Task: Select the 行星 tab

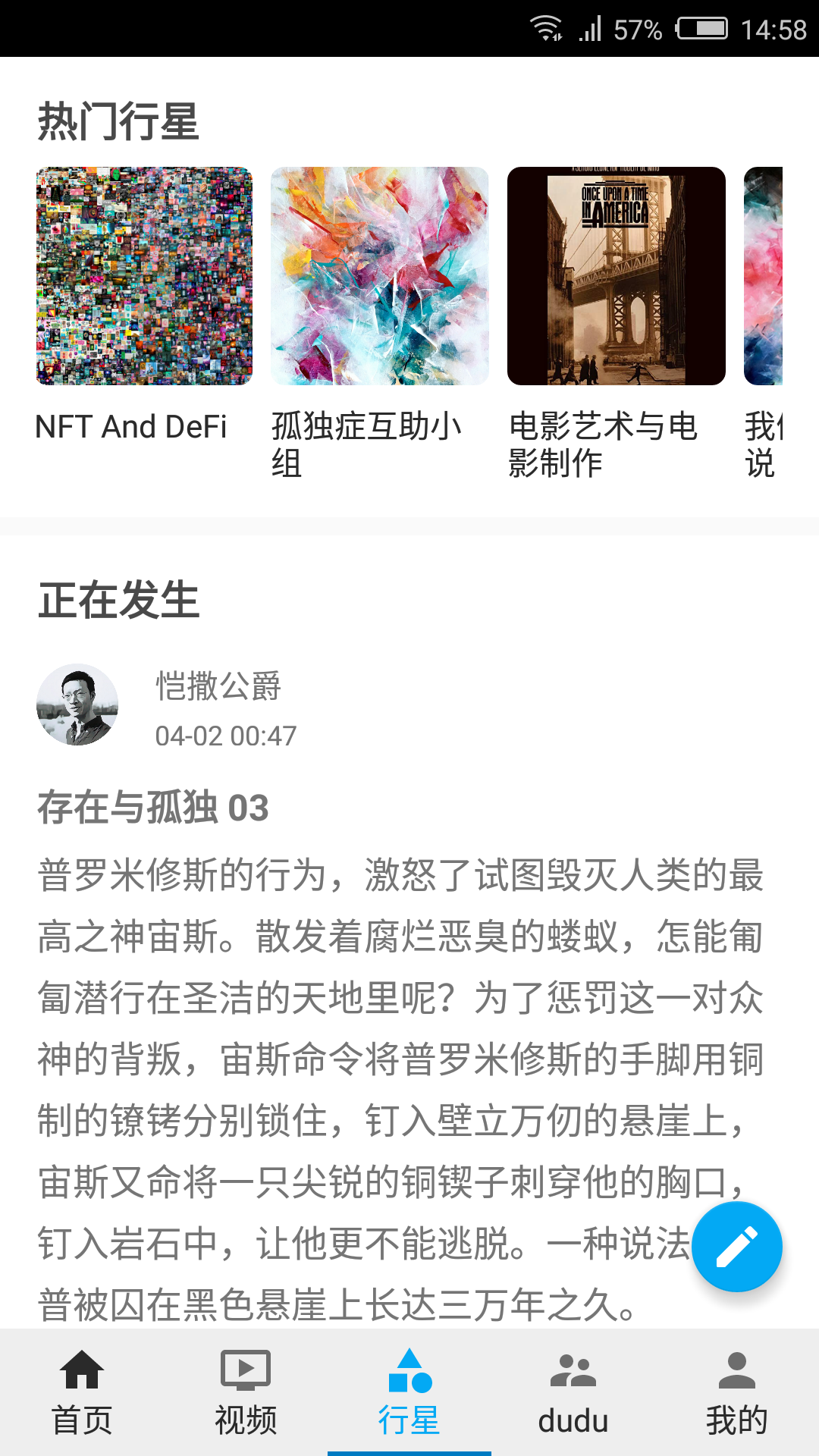Action: coord(409,1392)
